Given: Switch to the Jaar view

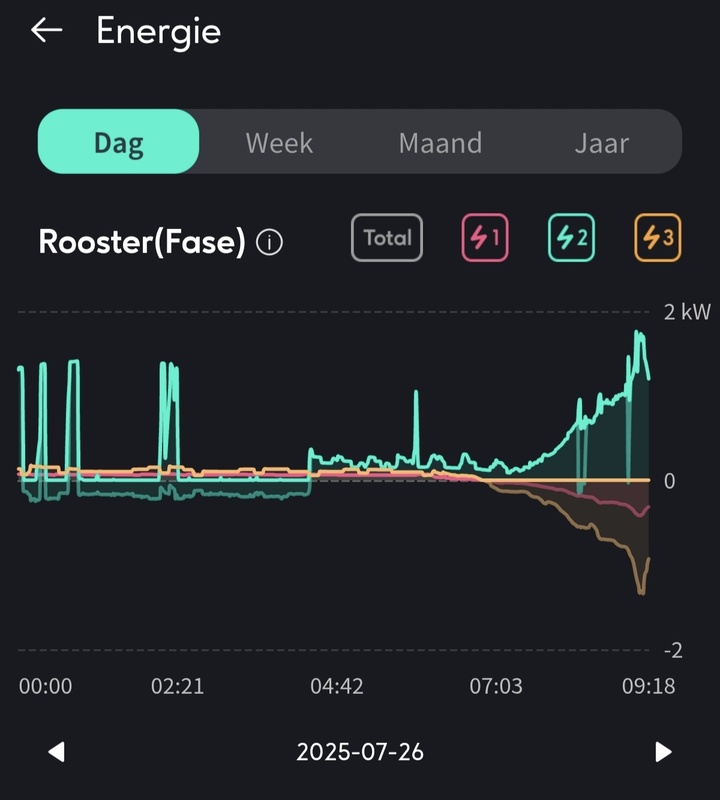Looking at the screenshot, I should [x=601, y=142].
